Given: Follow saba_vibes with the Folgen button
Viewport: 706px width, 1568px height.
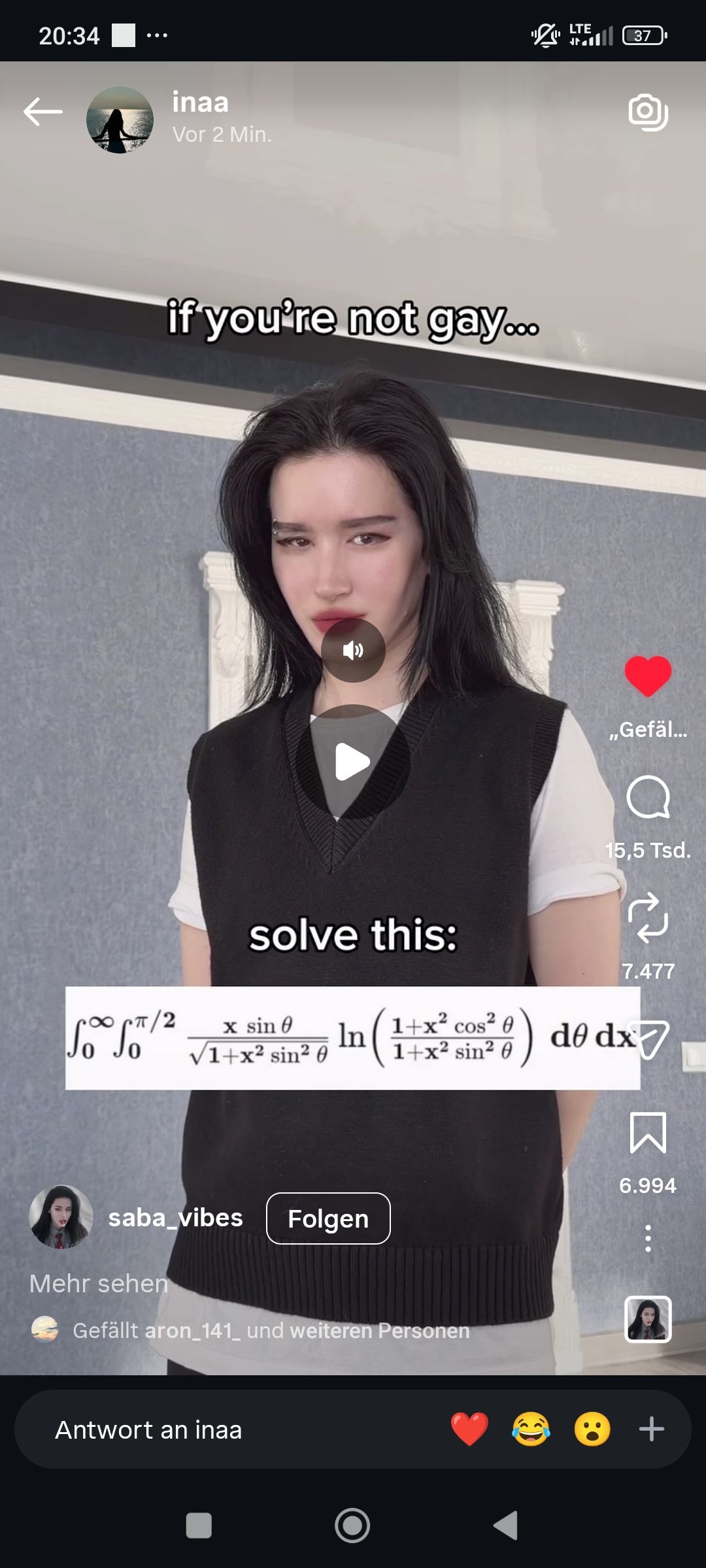Looking at the screenshot, I should click(328, 1218).
